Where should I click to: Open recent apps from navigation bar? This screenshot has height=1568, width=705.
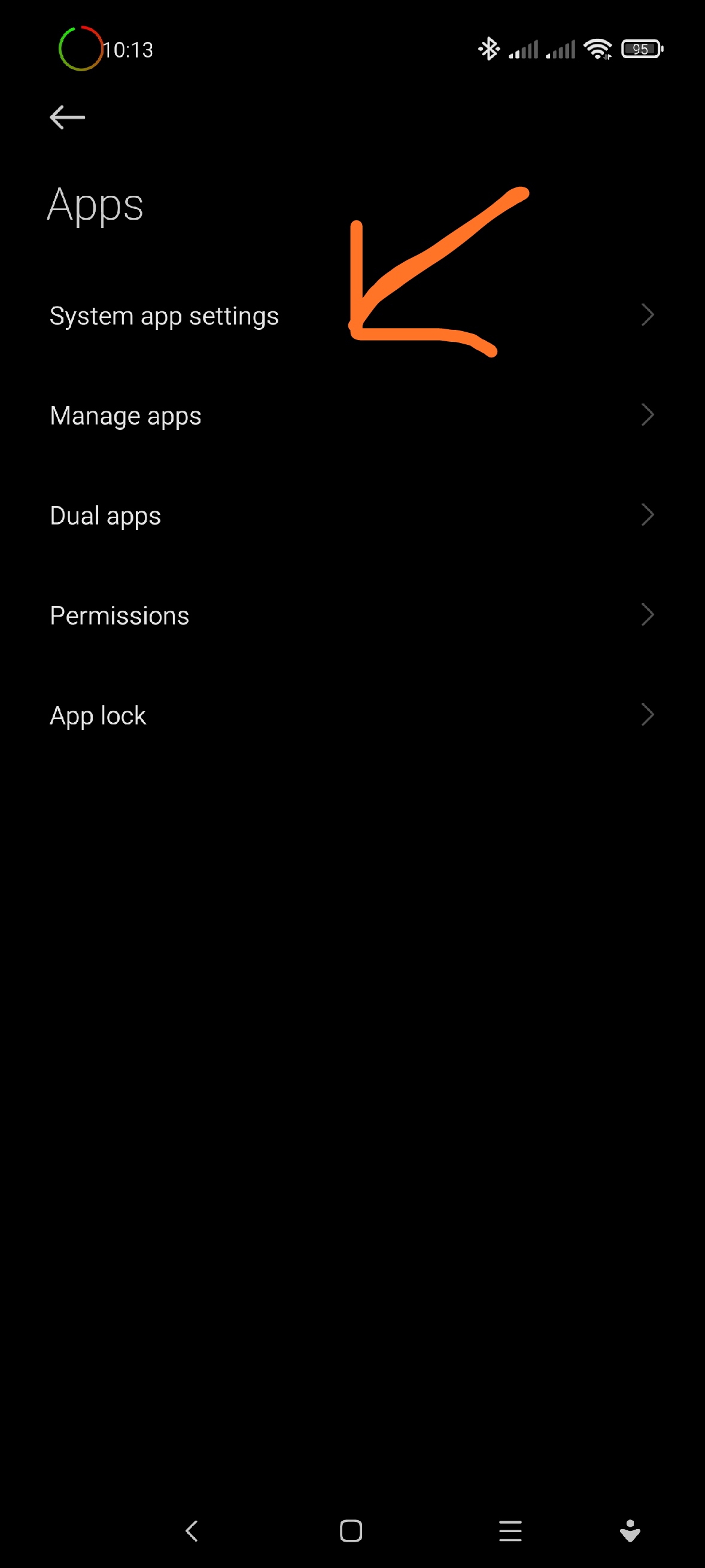coord(510,1530)
